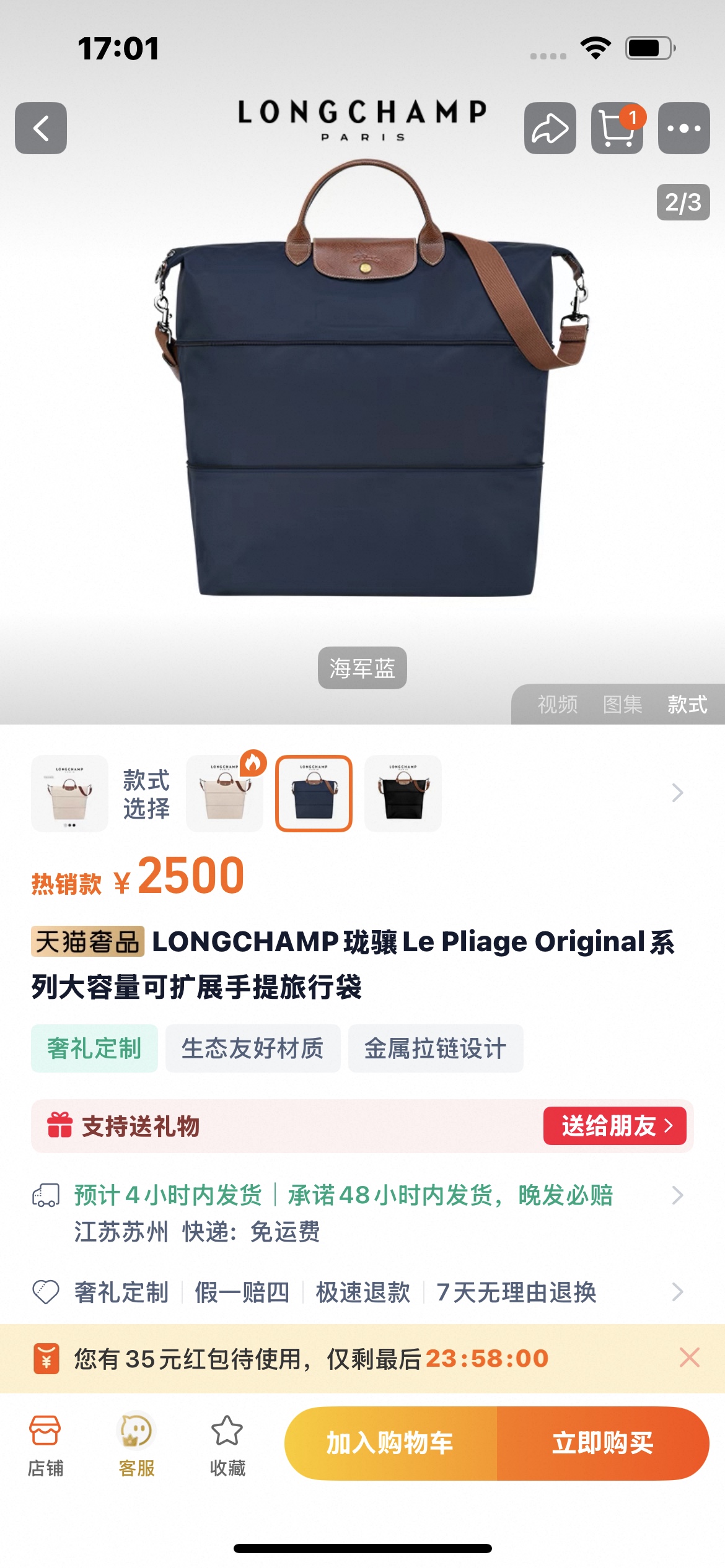
Task: Share this Longchamp product
Action: point(550,128)
